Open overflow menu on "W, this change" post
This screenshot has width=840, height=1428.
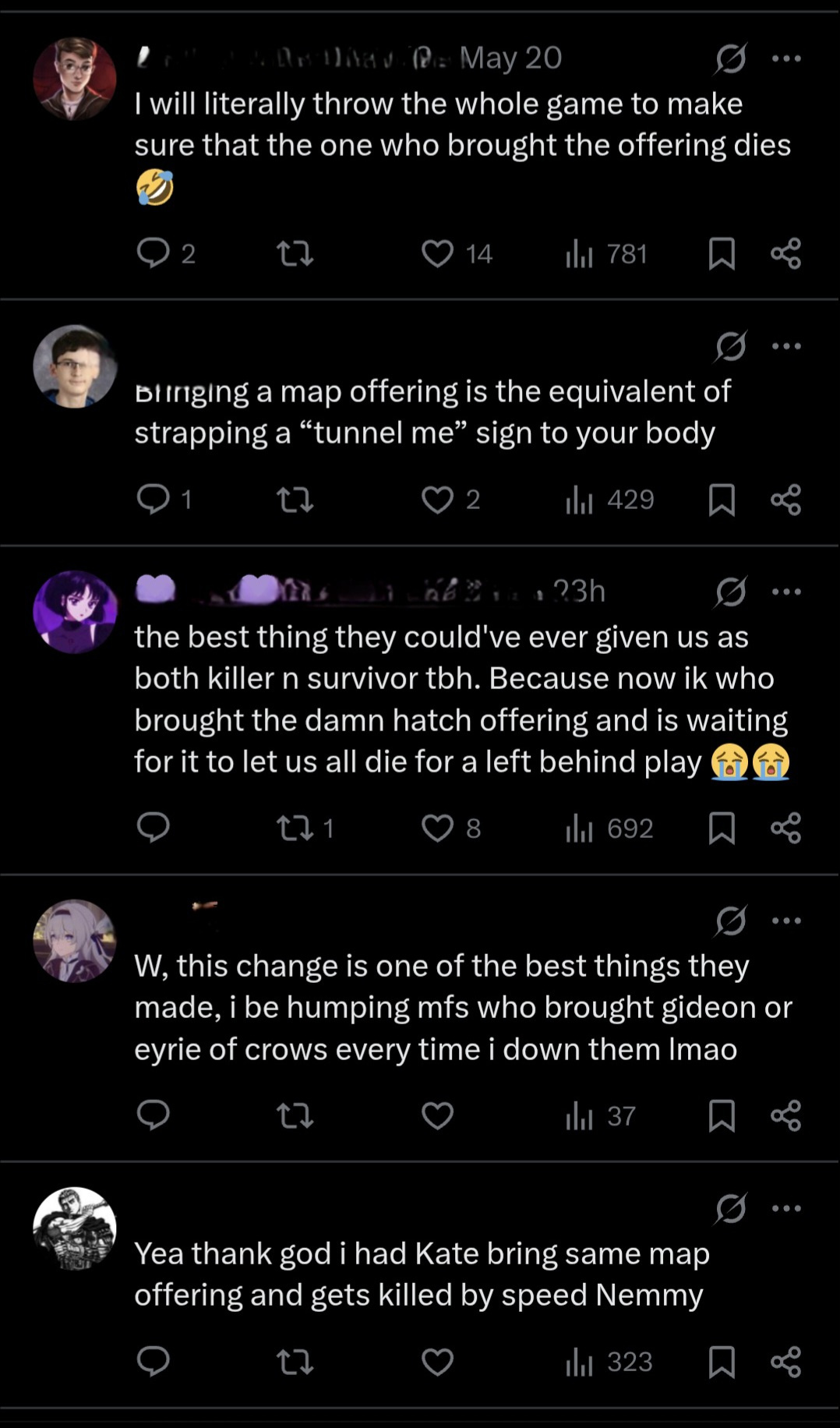click(x=785, y=921)
